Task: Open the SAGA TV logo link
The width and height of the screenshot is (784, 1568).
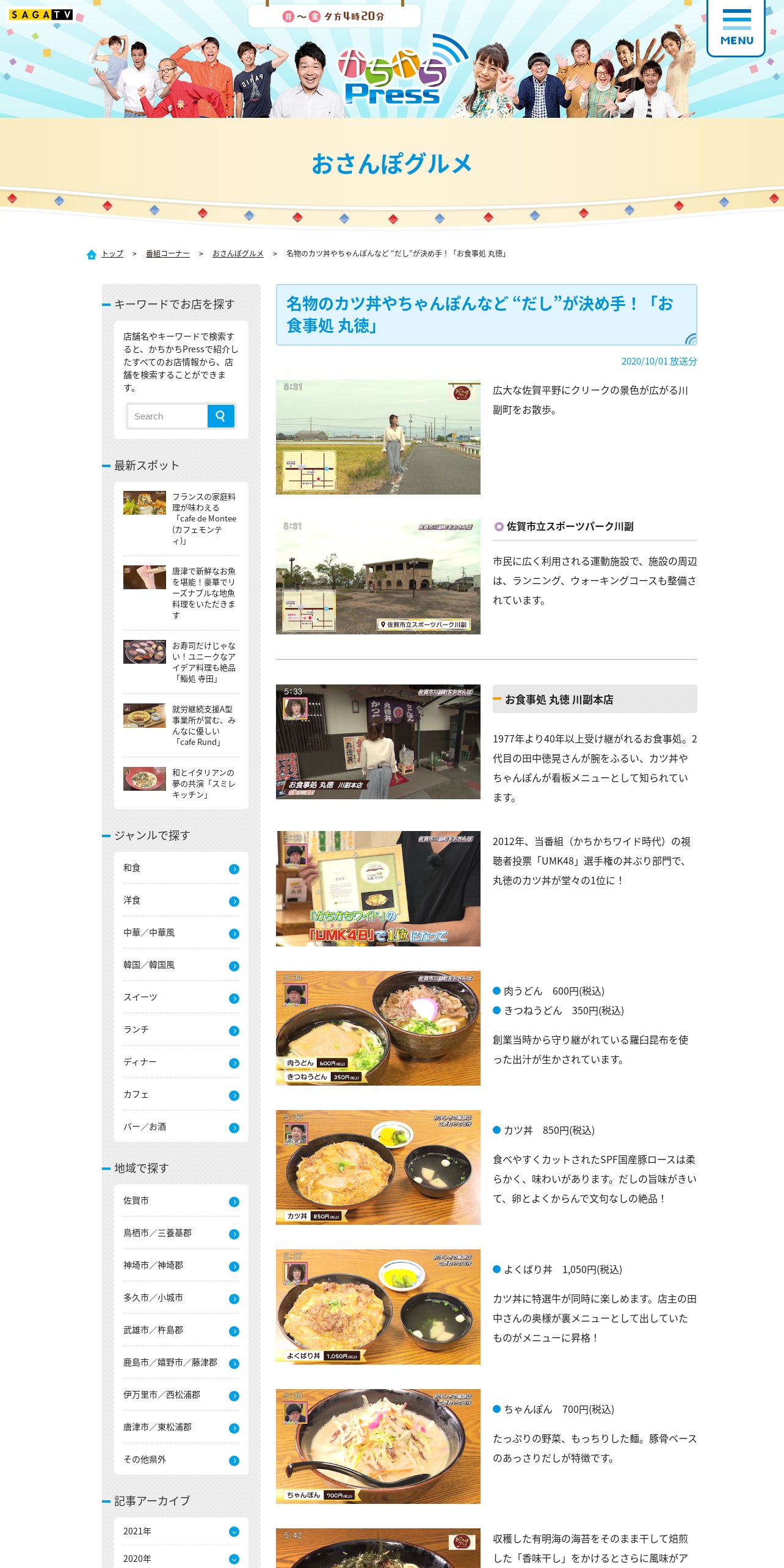Action: [41, 15]
